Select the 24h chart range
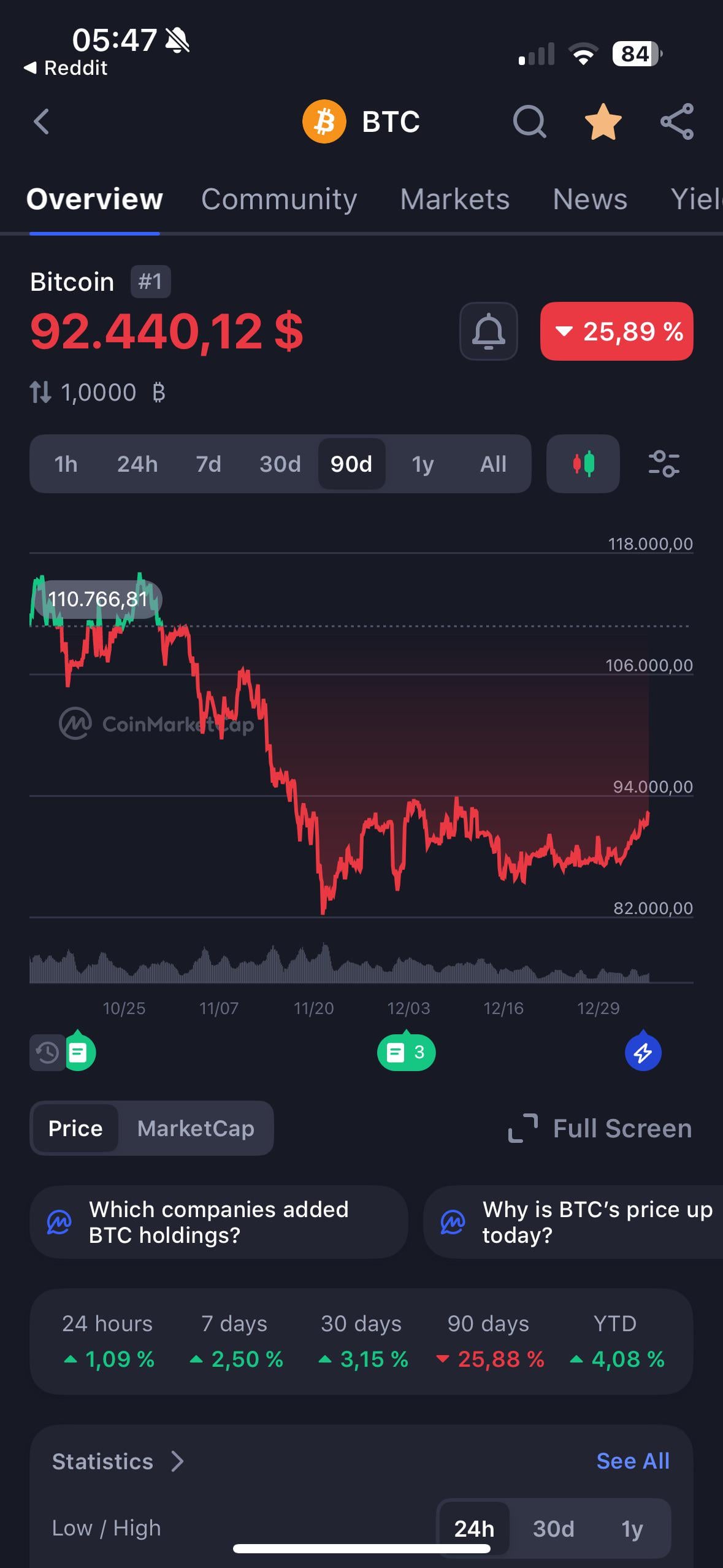The width and height of the screenshot is (723, 1568). pos(137,464)
